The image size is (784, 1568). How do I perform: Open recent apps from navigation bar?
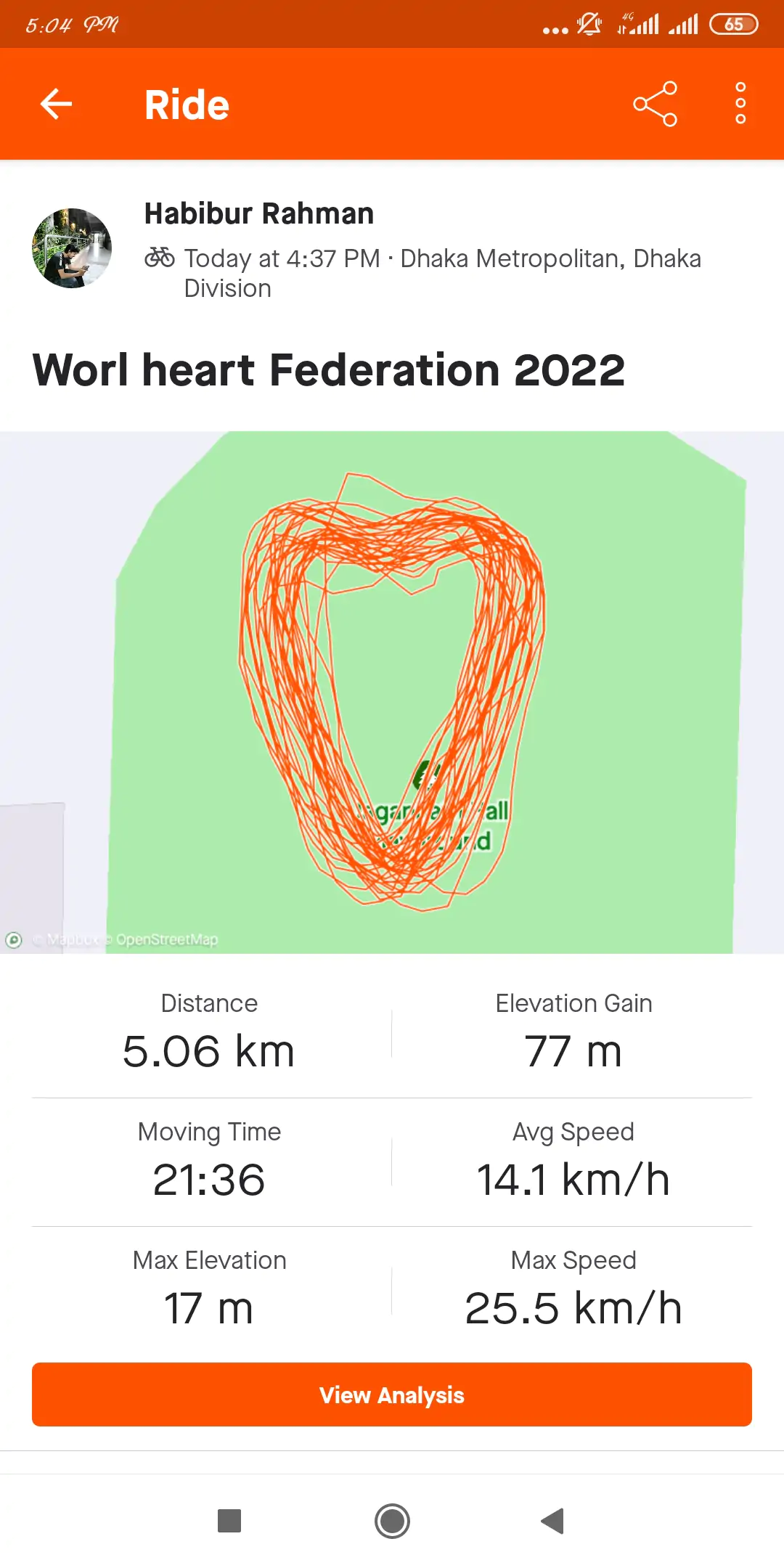coord(229,1521)
